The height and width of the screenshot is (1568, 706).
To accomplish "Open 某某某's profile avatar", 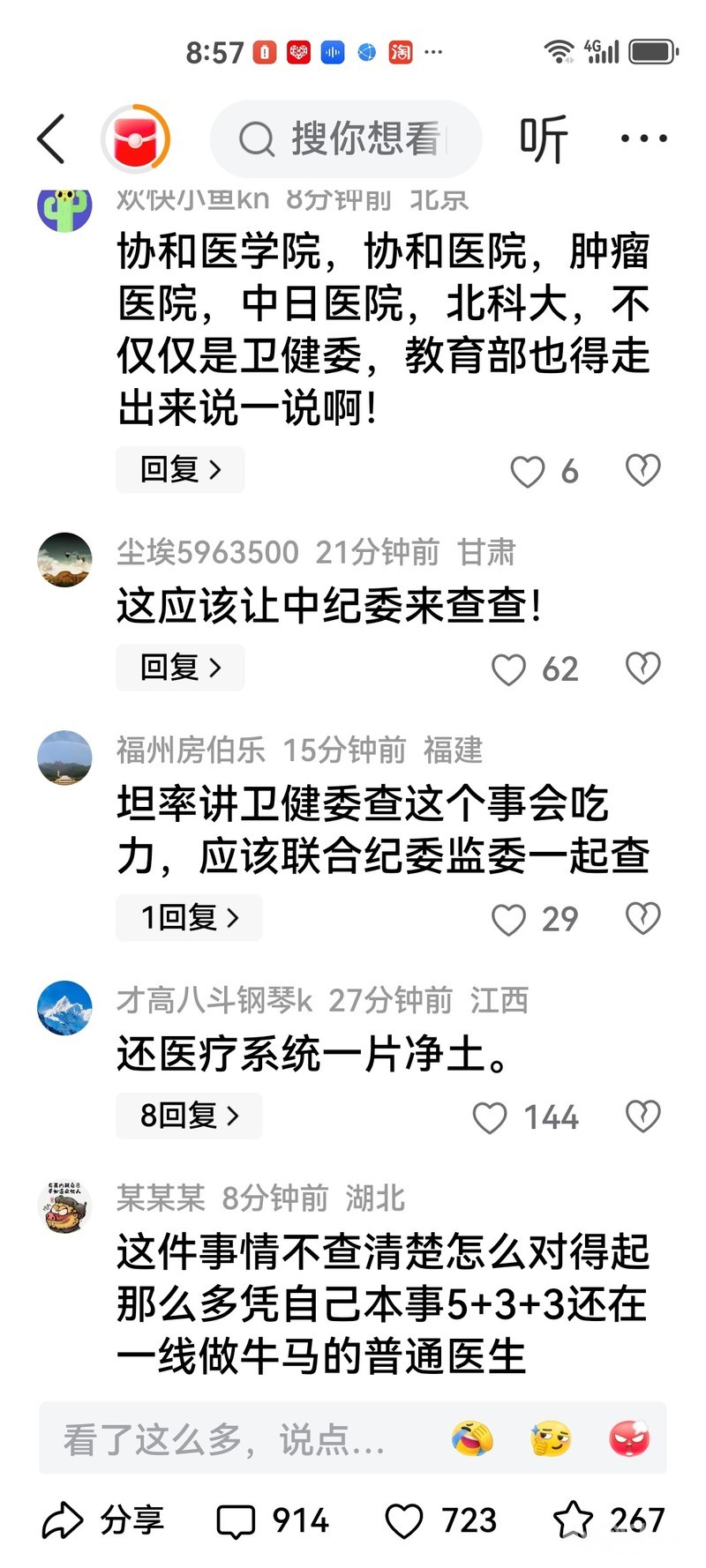I will click(x=64, y=1206).
